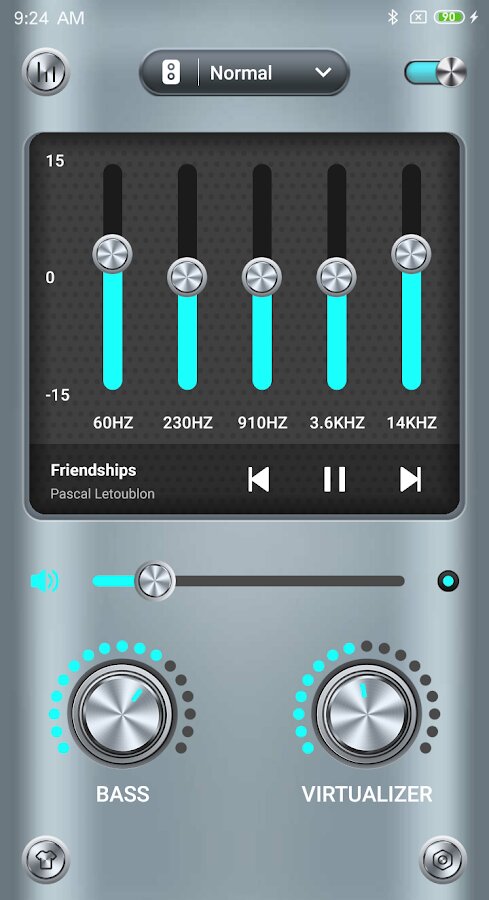Viewport: 489px width, 900px height.
Task: Toggle the equalizer power switch
Action: click(x=436, y=73)
